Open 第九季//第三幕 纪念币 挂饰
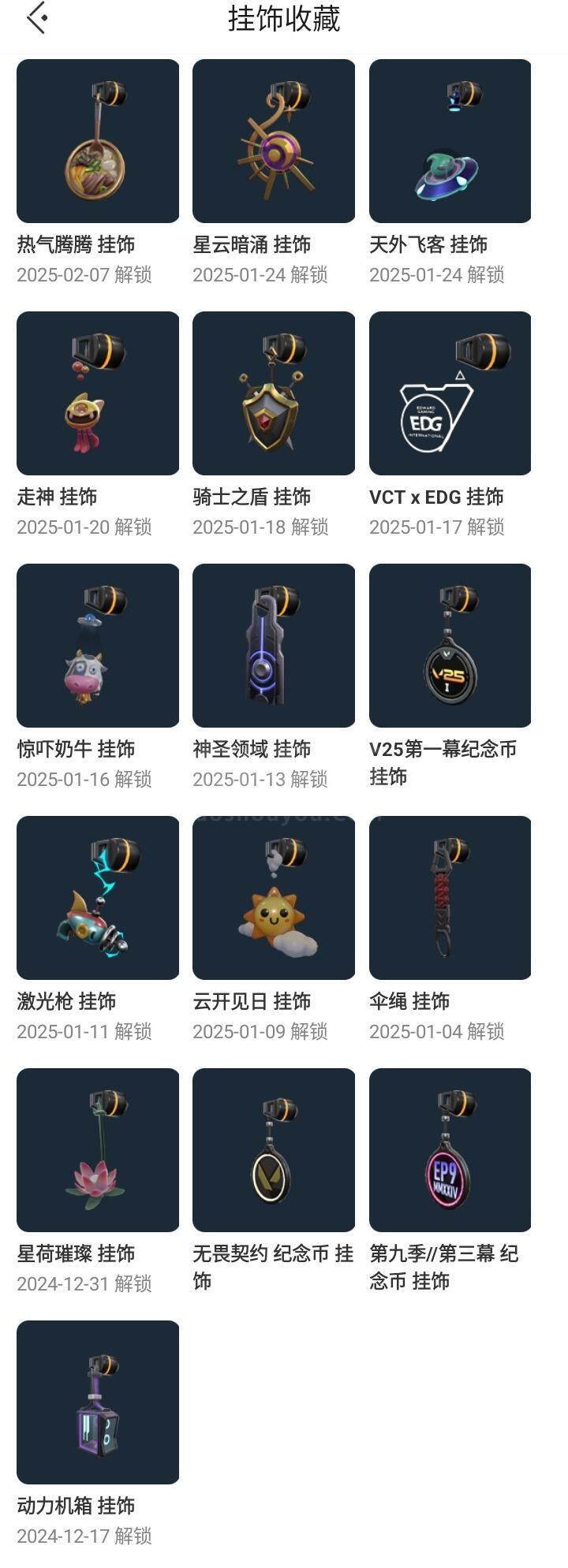The width and height of the screenshot is (568, 1568). pos(450,1150)
